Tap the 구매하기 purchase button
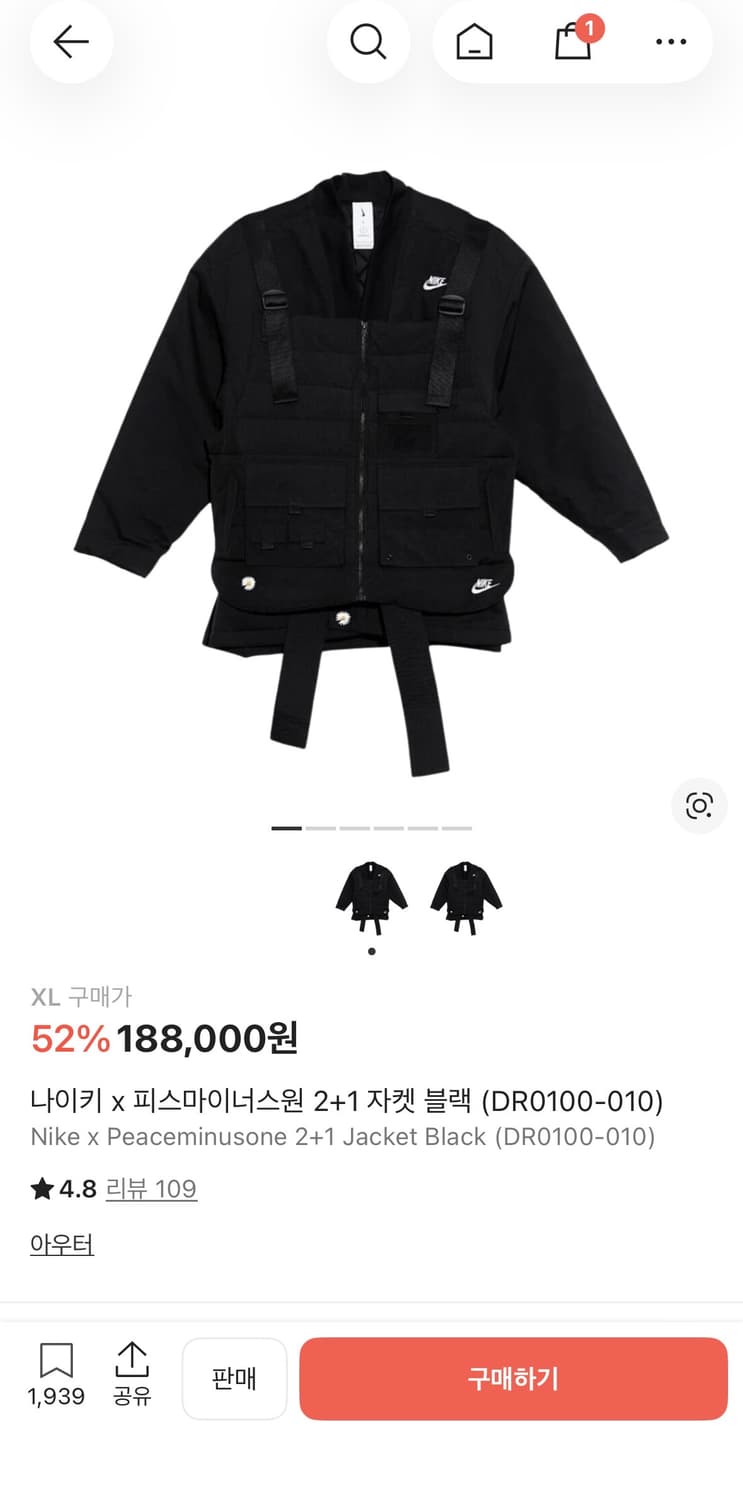743x1500 pixels. (x=513, y=1378)
